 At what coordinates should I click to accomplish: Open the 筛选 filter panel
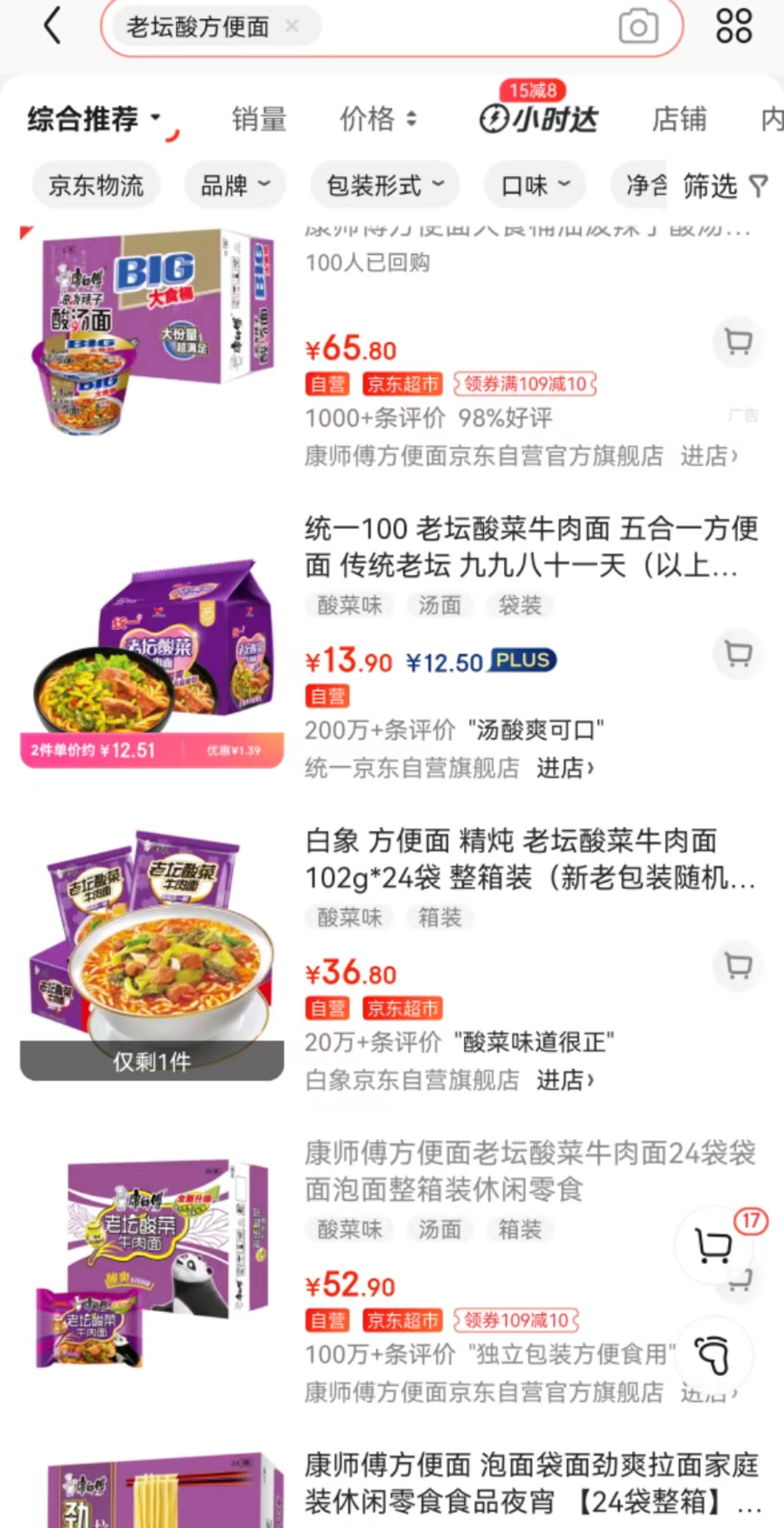[x=724, y=185]
